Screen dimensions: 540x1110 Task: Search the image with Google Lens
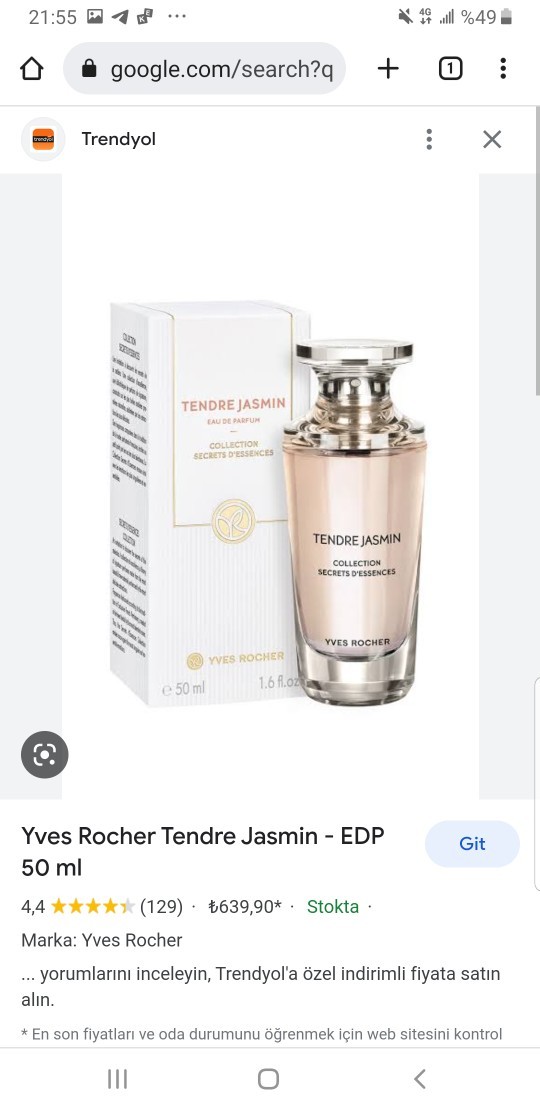[45, 755]
